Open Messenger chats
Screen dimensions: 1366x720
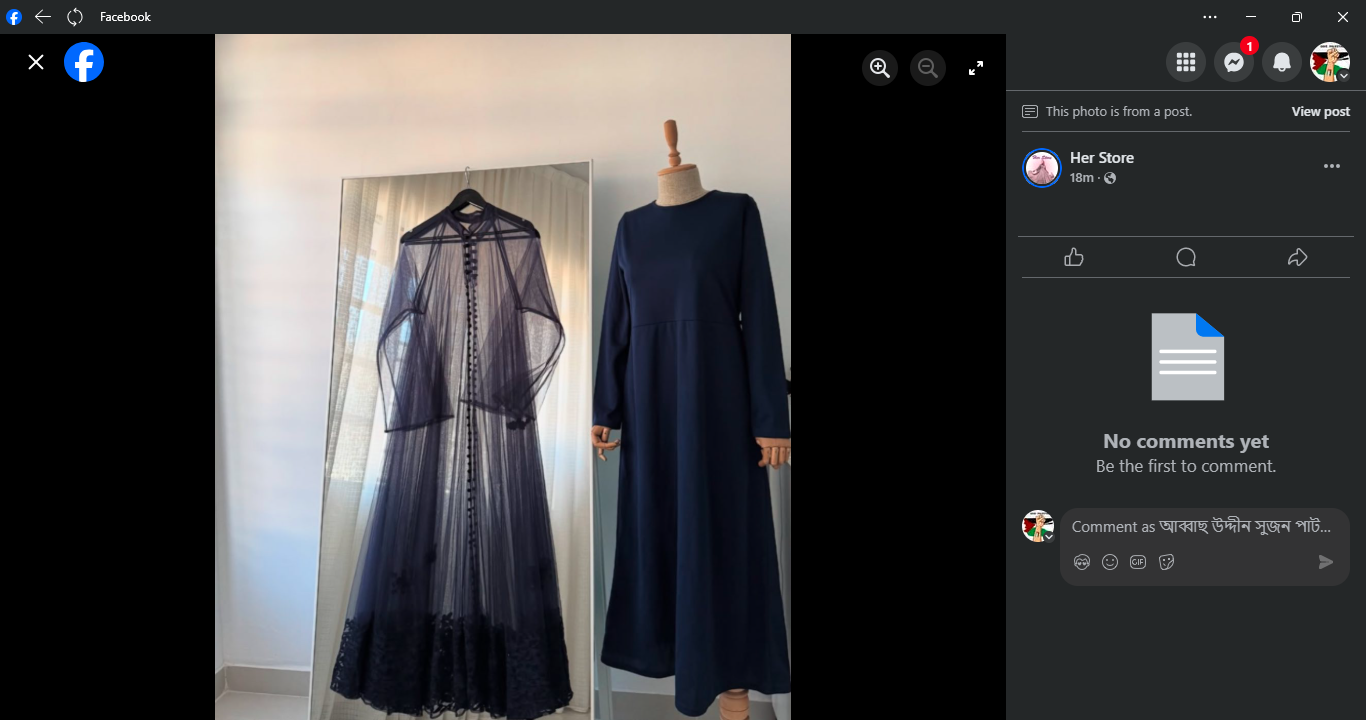(x=1234, y=63)
